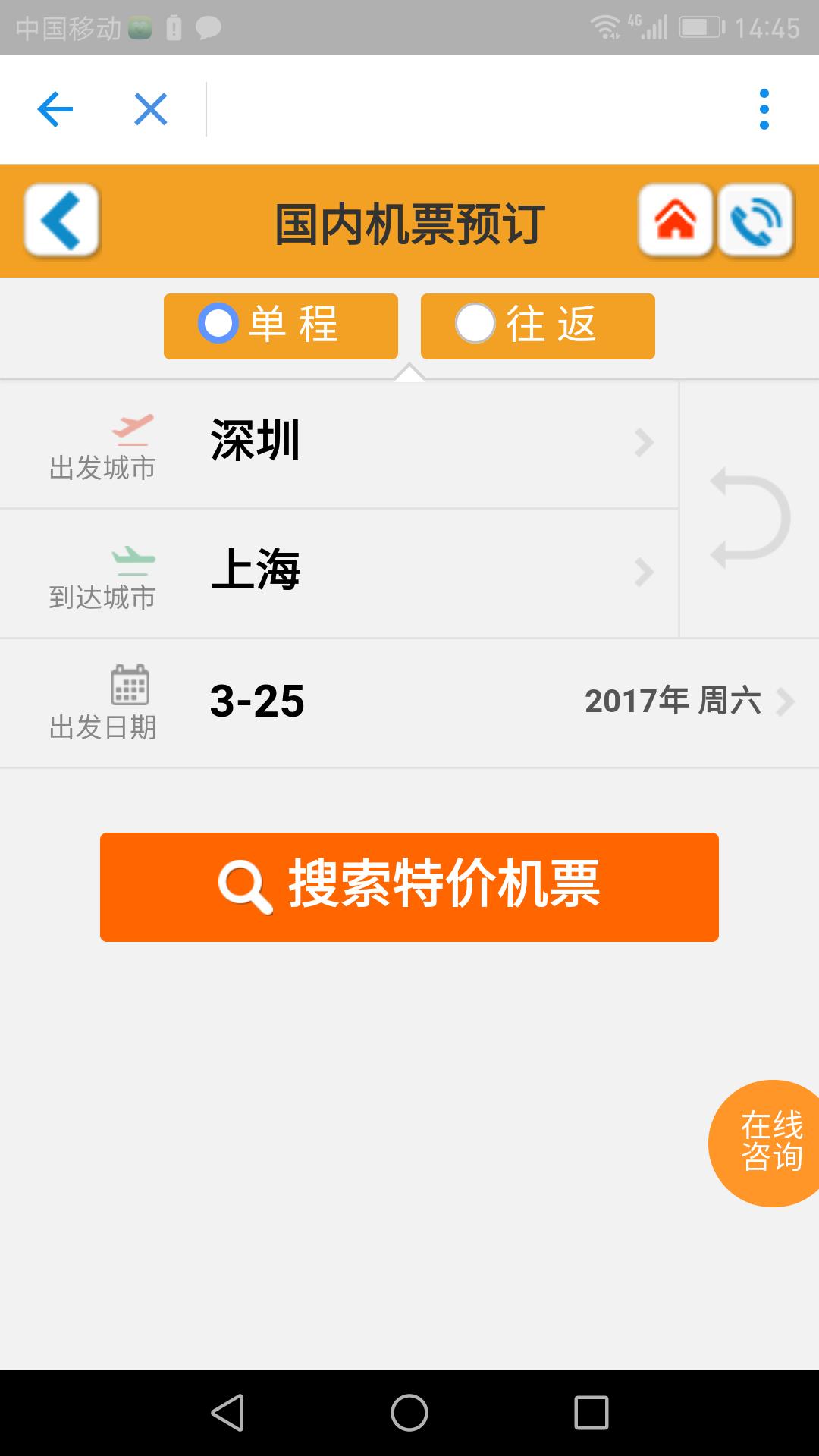The width and height of the screenshot is (819, 1456).
Task: Tap the blue back arrow in orange header
Action: (62, 221)
